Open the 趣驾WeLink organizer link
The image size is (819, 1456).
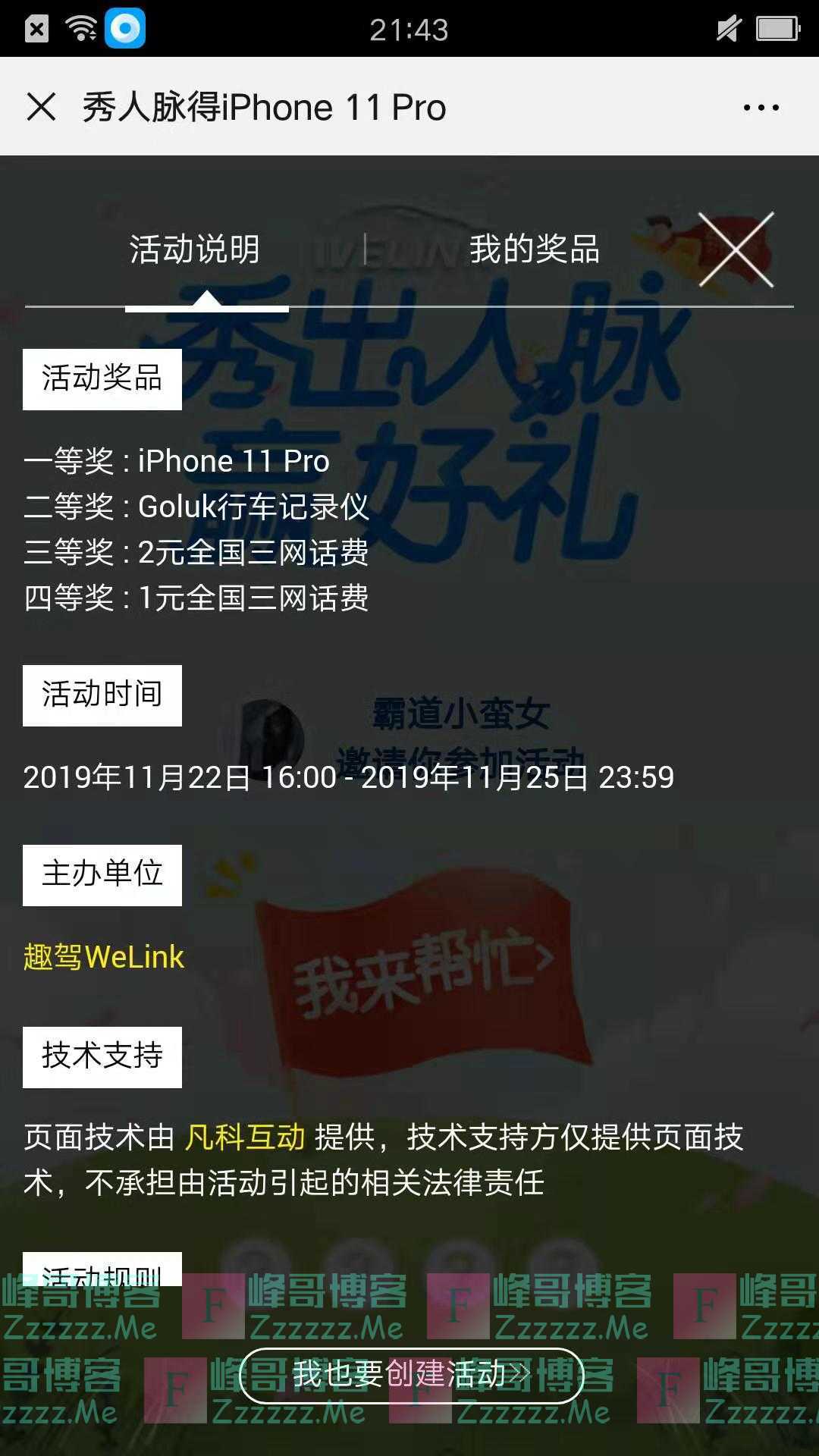tap(104, 957)
